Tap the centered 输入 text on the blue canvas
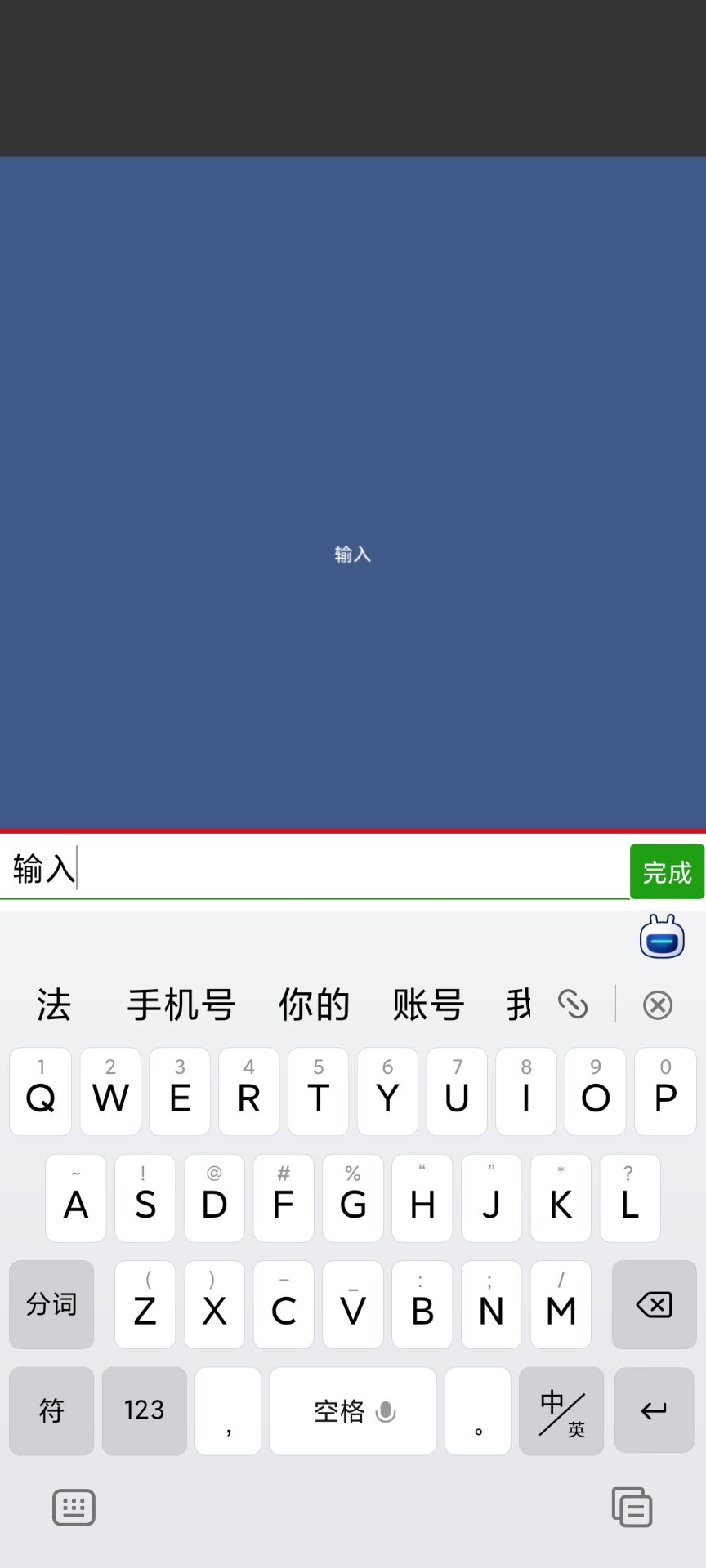 coord(353,555)
